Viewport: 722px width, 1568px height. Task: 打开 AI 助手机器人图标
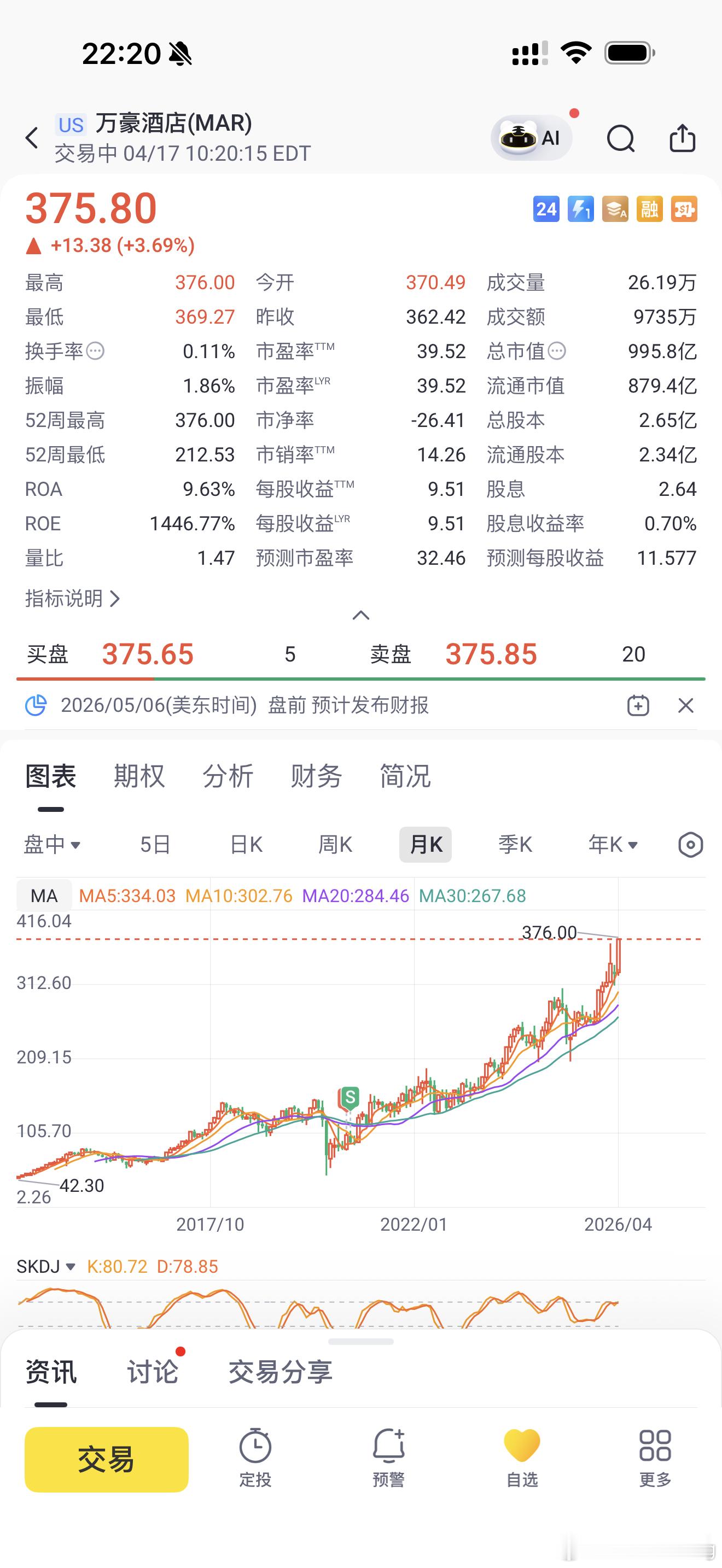[529, 138]
